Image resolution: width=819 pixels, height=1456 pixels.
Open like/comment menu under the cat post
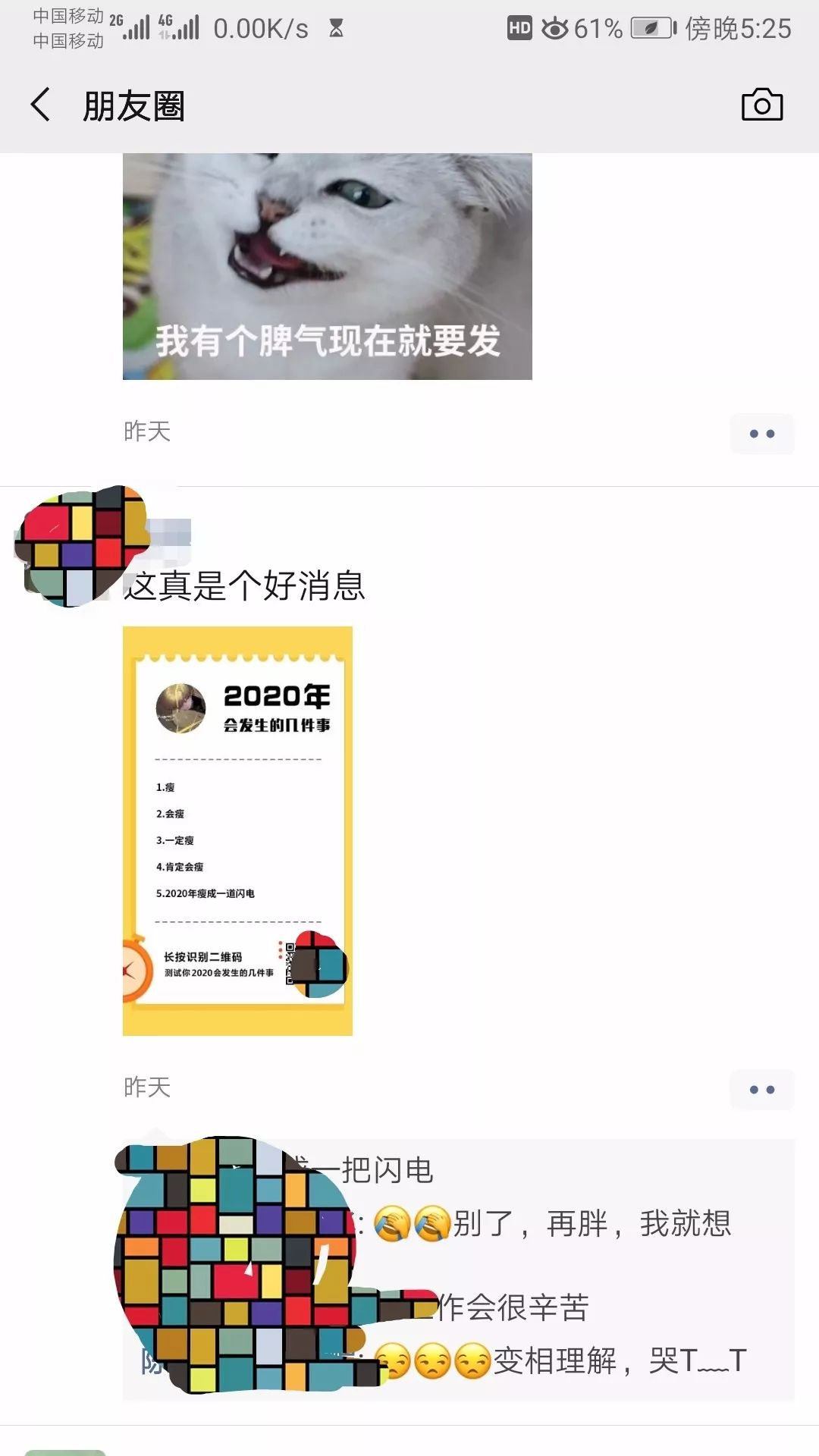click(x=761, y=434)
